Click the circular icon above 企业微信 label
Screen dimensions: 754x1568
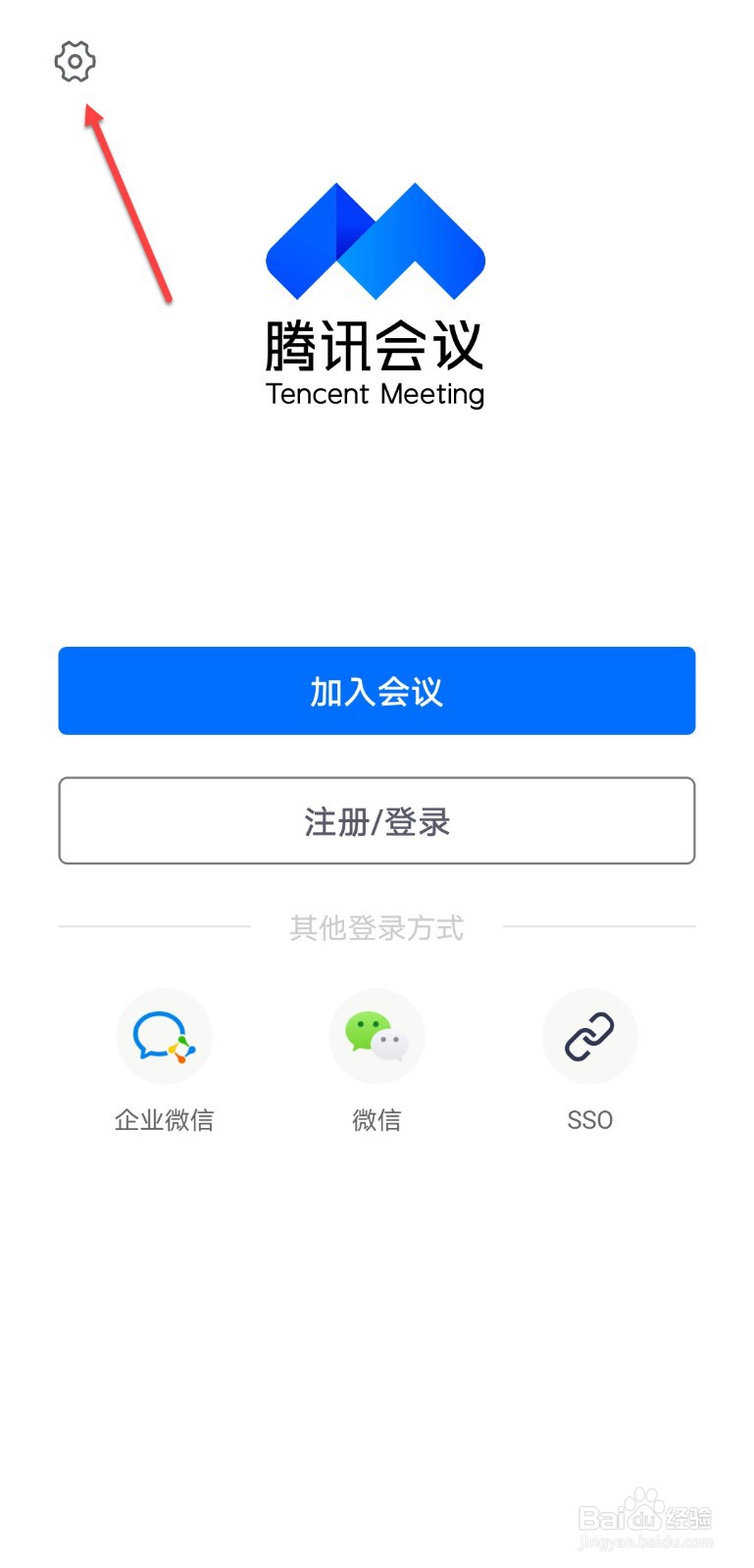(164, 1036)
